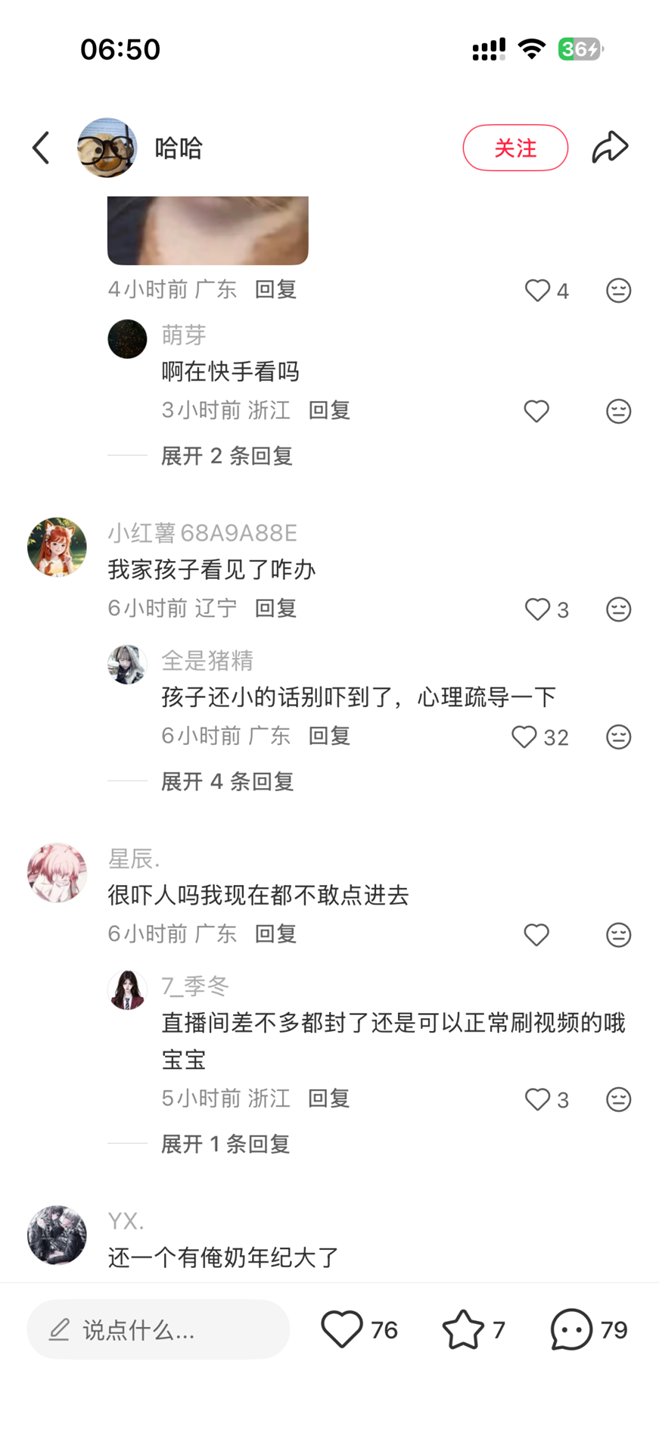The width and height of the screenshot is (659, 1430).
Task: Open 哈哈's profile avatar
Action: [x=107, y=148]
